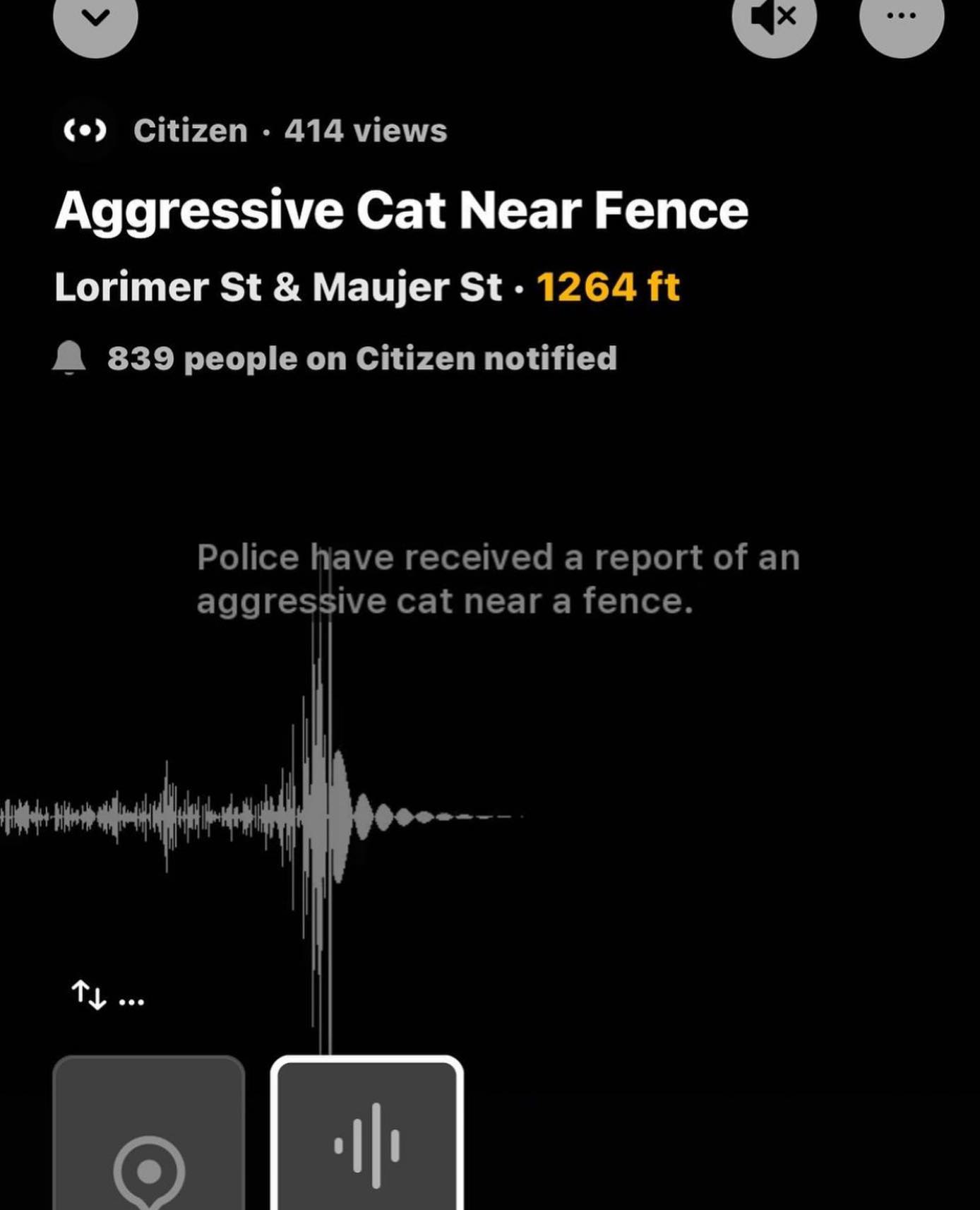980x1210 pixels.
Task: Unmute the audio with the speaker icon
Action: pos(774,18)
